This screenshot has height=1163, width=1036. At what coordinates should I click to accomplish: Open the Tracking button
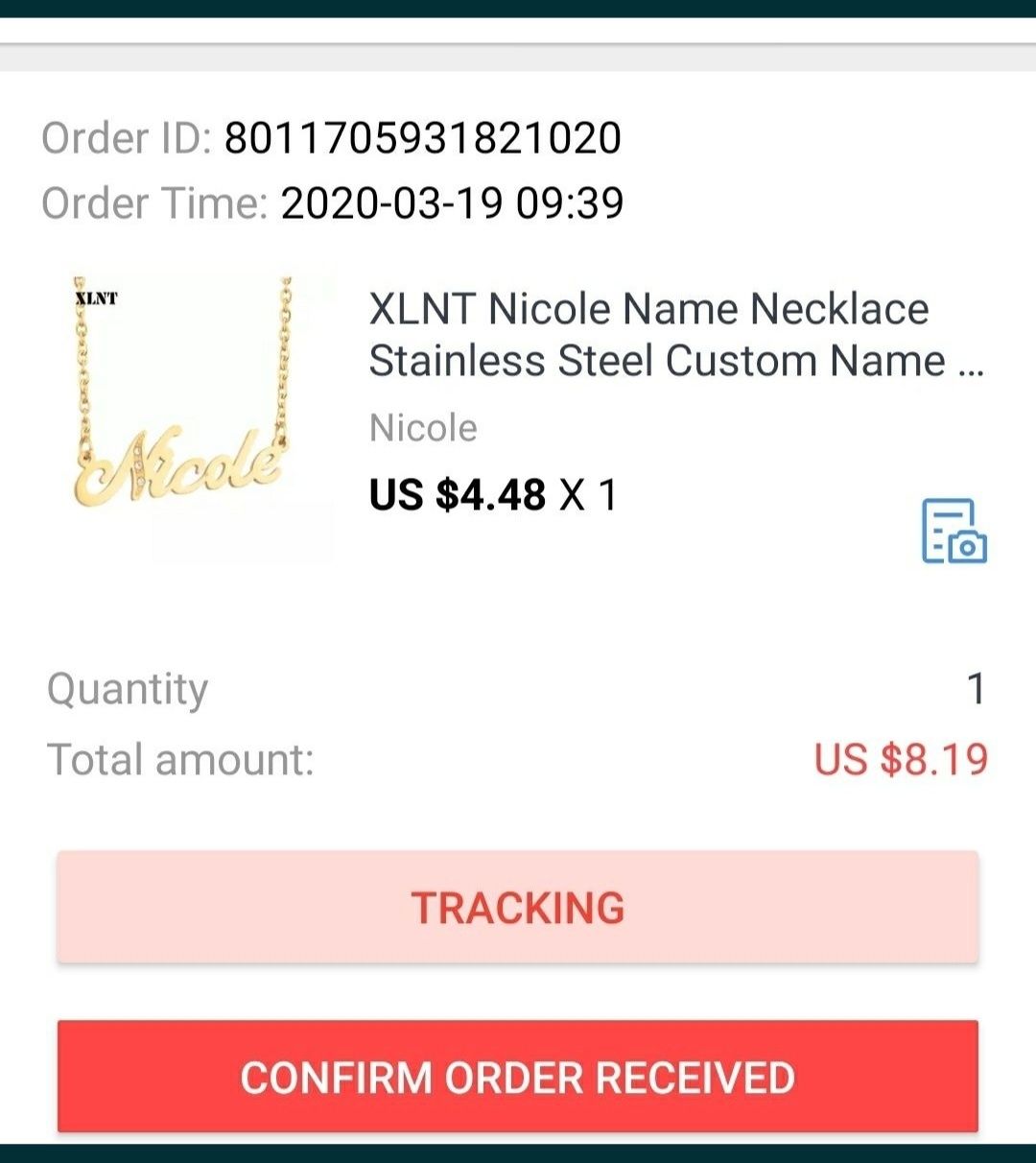517,907
